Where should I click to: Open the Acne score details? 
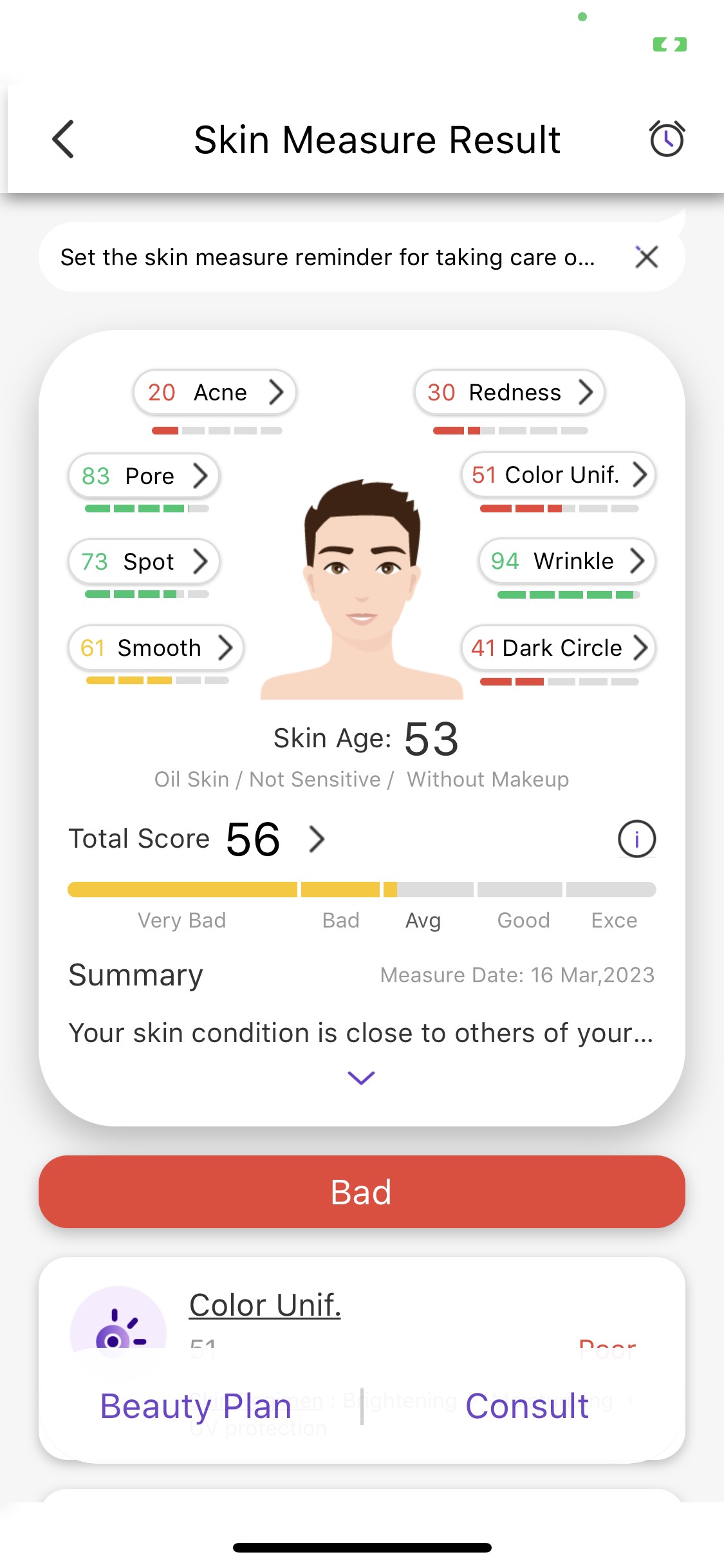214,392
